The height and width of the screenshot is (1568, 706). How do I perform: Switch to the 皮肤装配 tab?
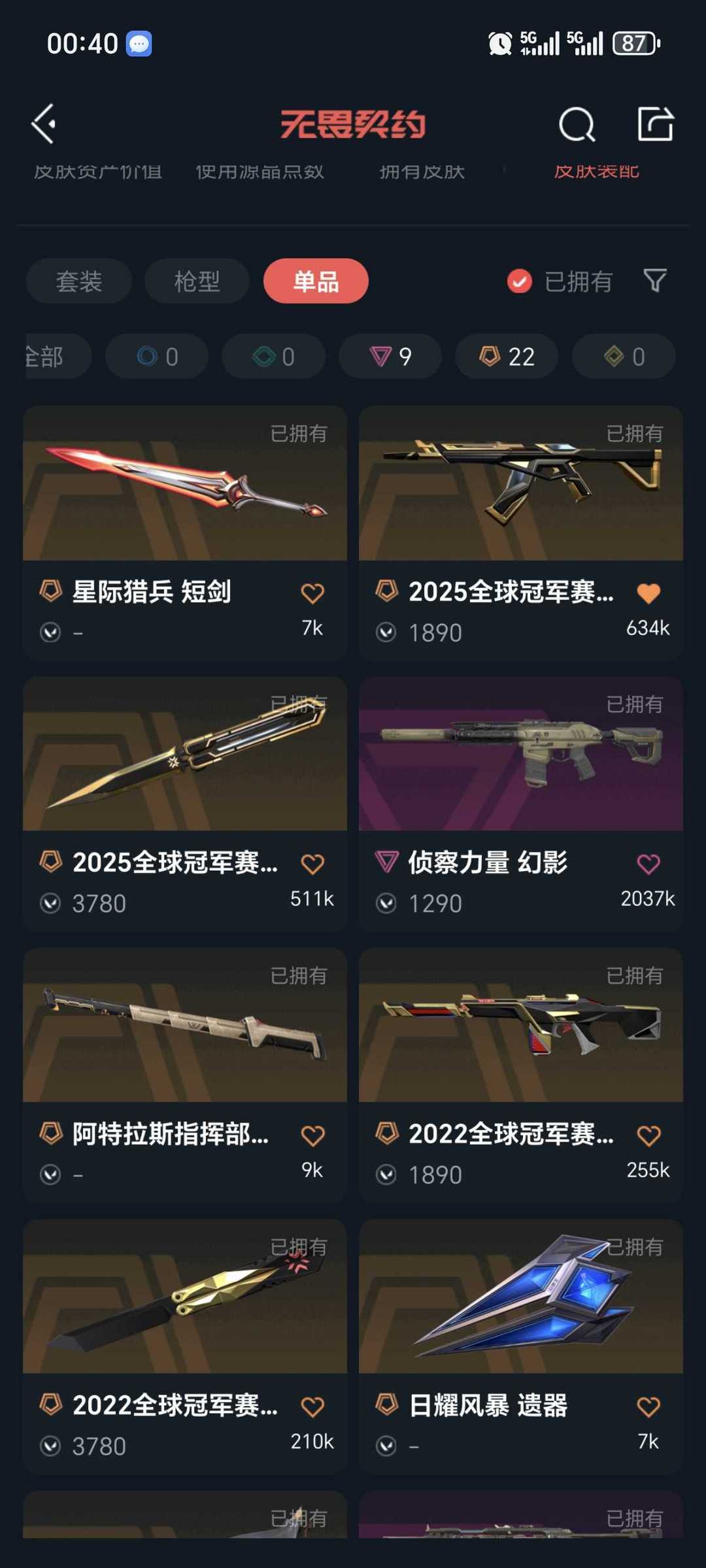pos(596,172)
